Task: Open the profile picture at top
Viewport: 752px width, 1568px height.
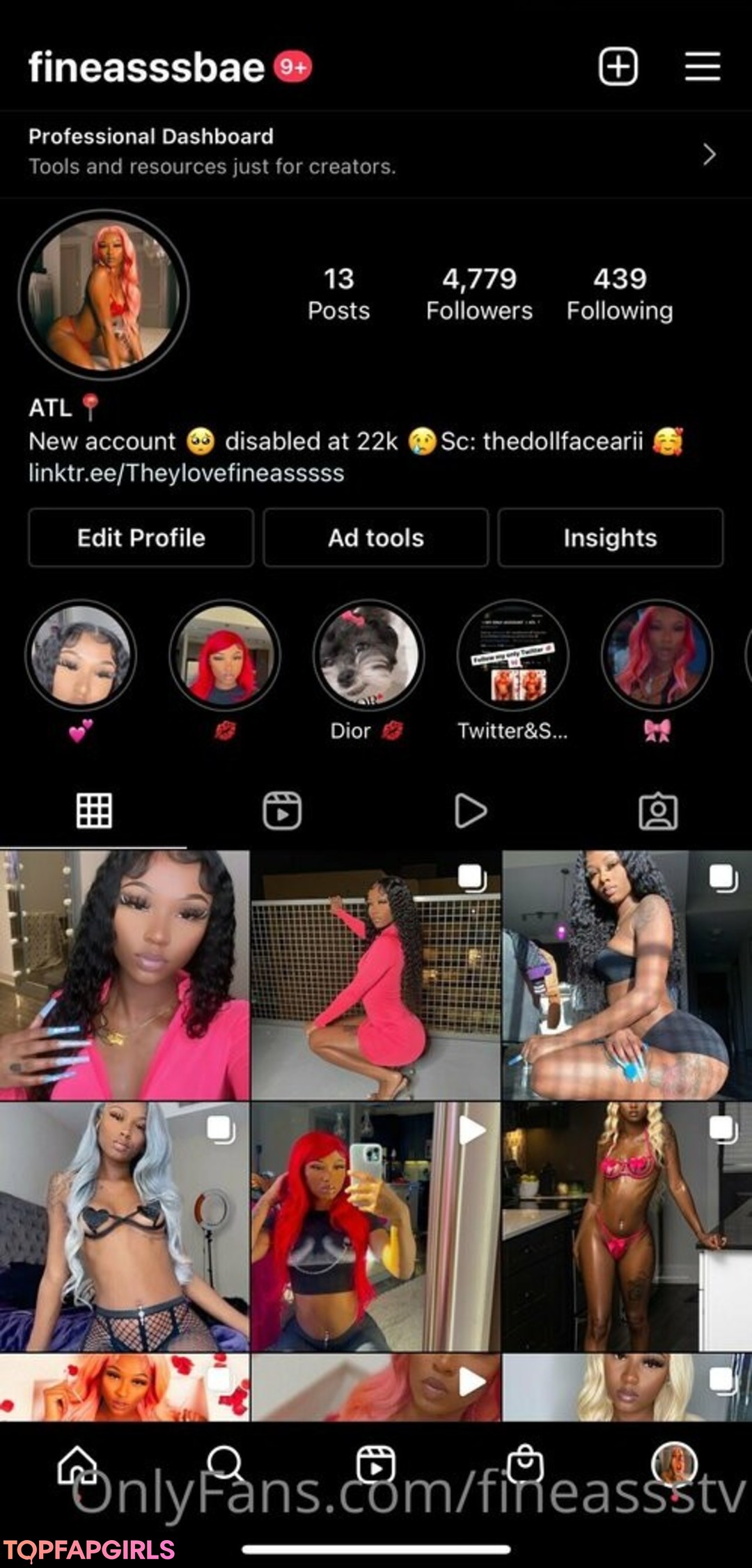Action: (104, 295)
